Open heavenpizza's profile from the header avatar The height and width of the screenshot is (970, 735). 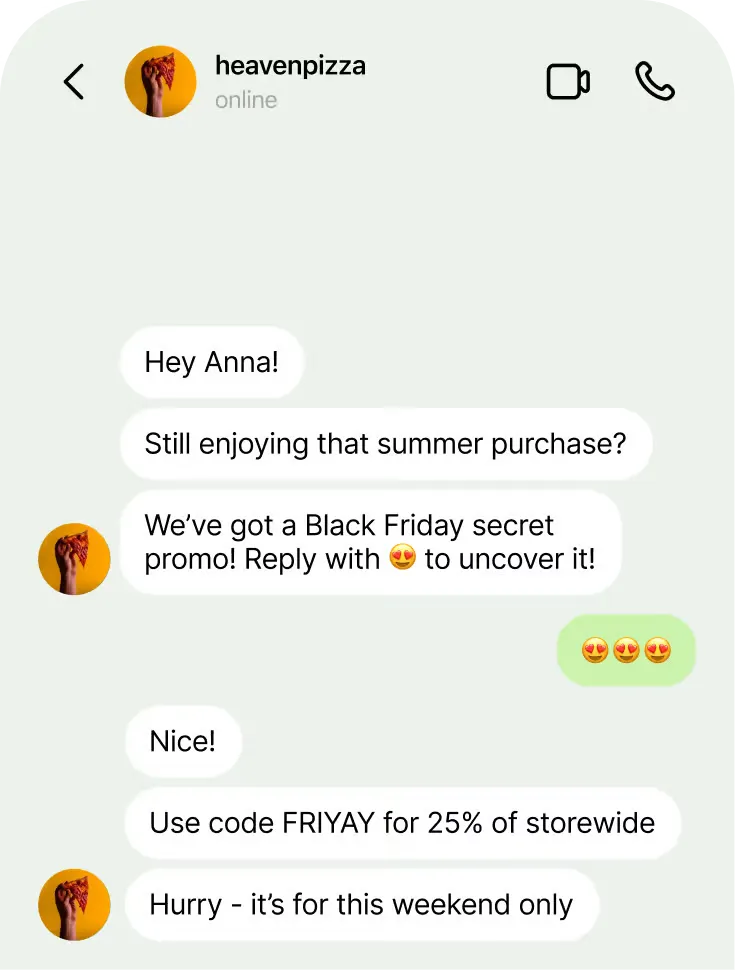[x=160, y=82]
